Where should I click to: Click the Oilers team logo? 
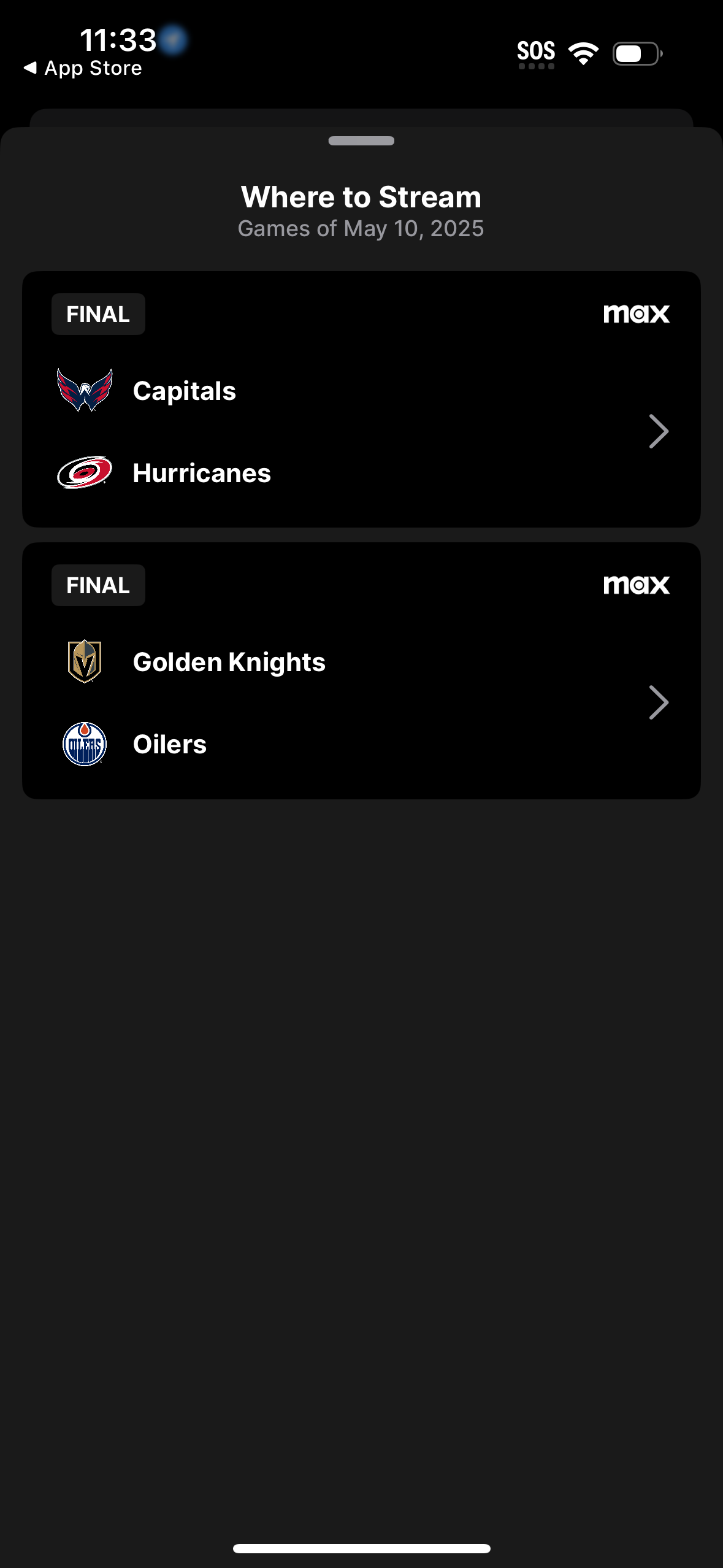pyautogui.click(x=84, y=744)
